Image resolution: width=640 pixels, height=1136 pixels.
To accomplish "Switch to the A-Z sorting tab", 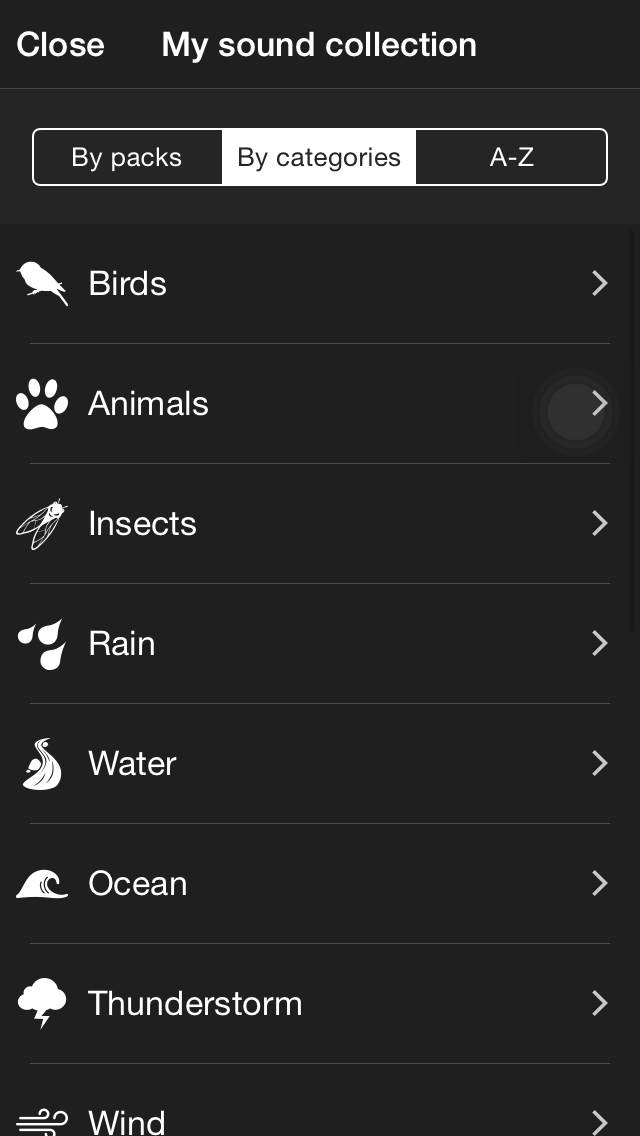I will click(x=511, y=157).
